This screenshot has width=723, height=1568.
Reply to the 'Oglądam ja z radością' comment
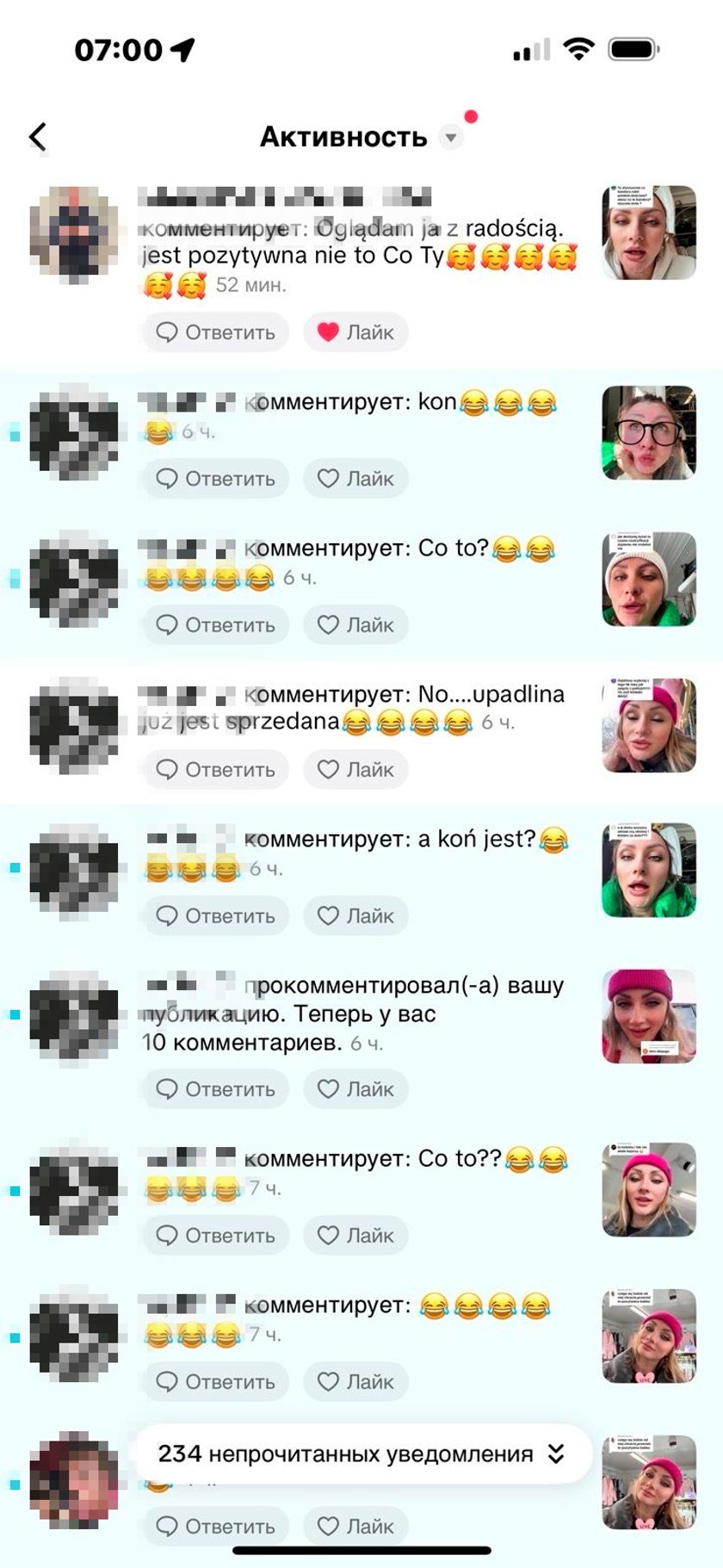(215, 332)
